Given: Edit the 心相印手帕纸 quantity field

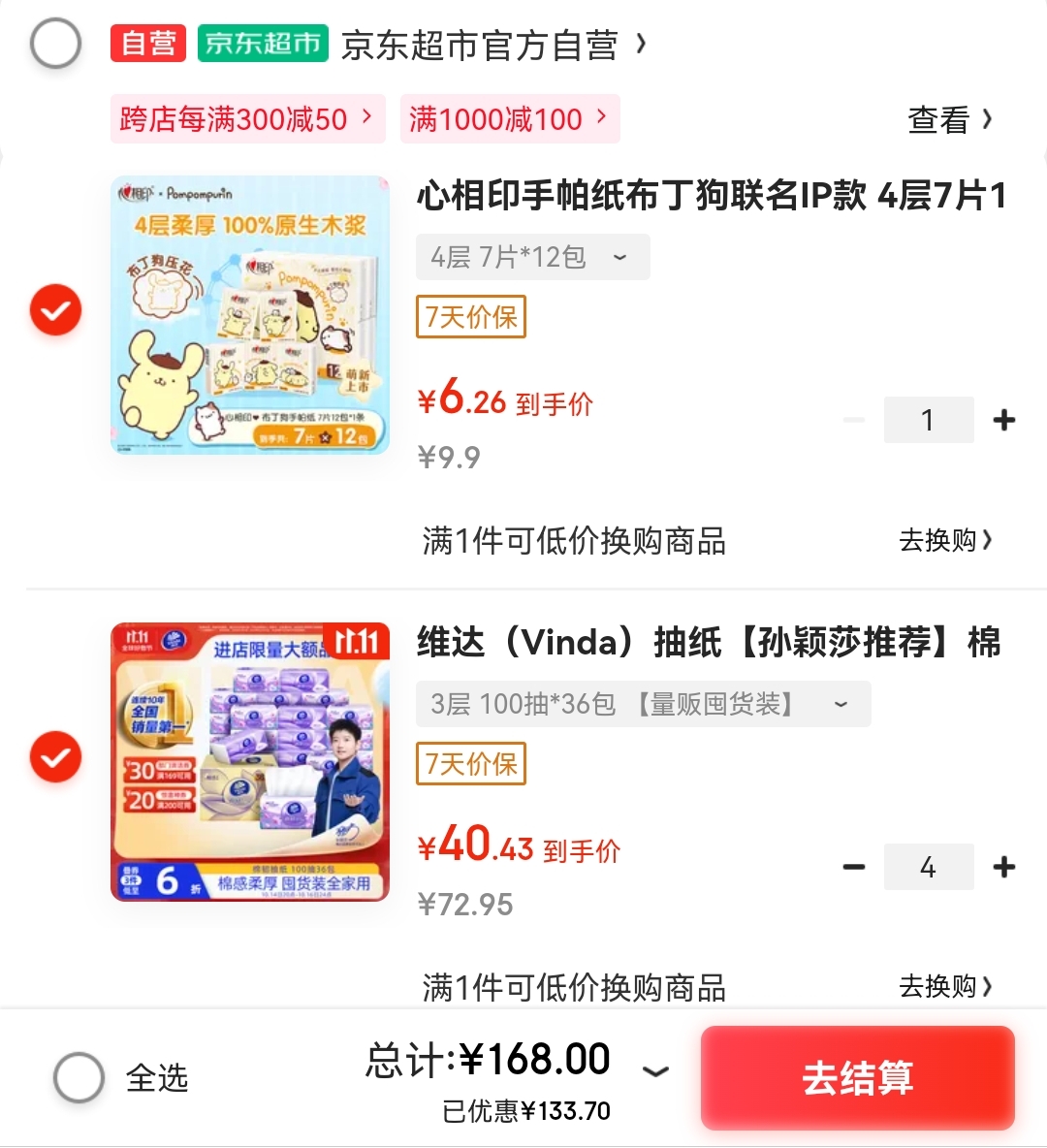Looking at the screenshot, I should [928, 420].
